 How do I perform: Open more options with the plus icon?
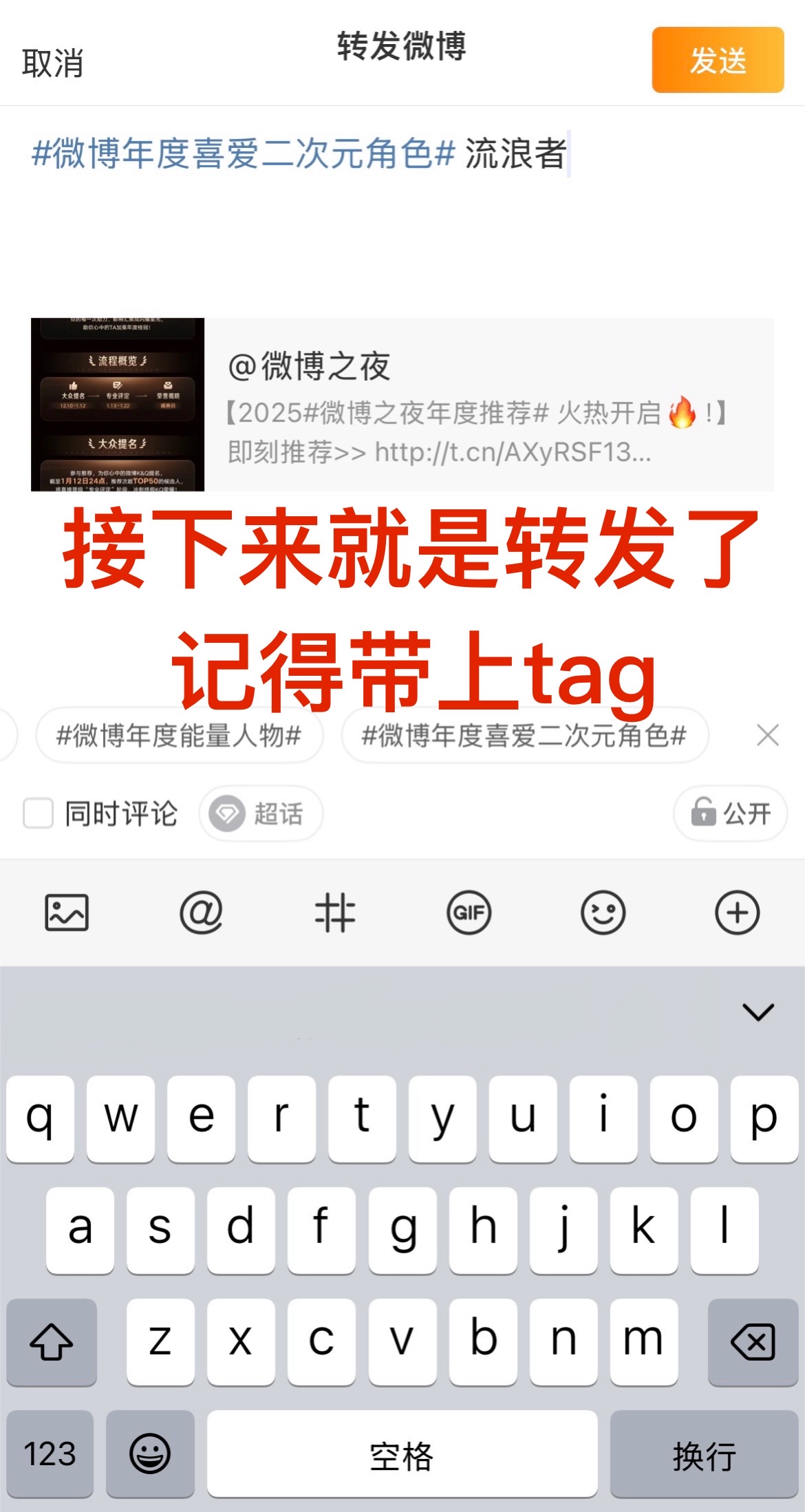[738, 913]
